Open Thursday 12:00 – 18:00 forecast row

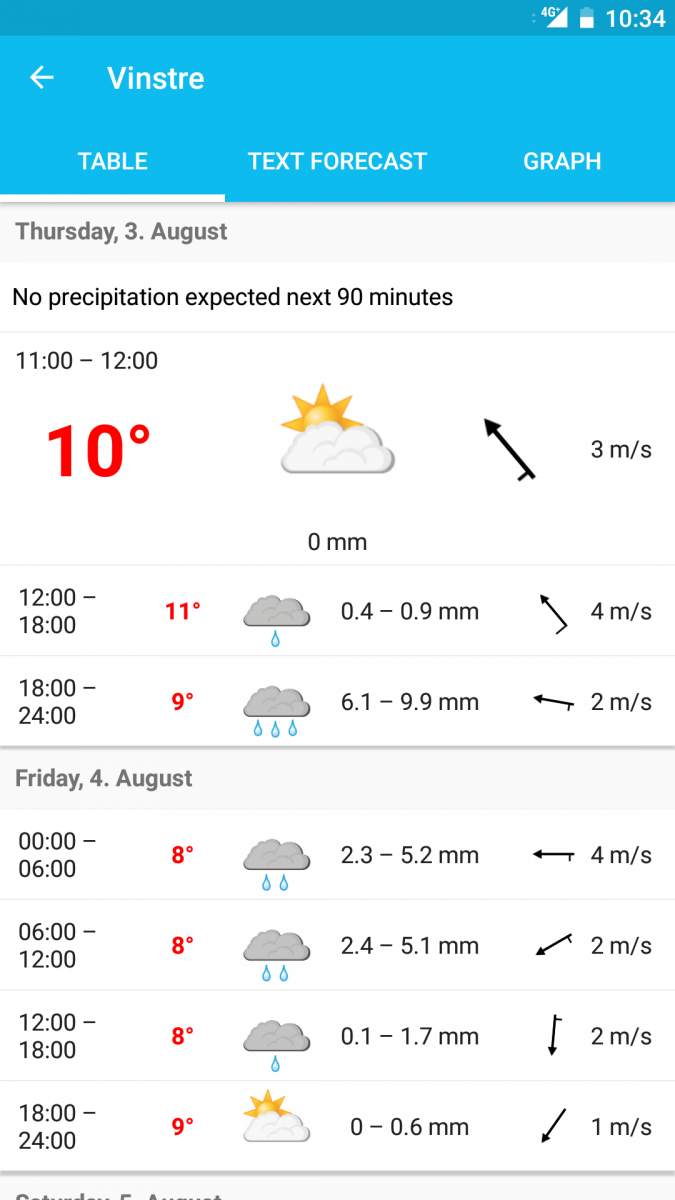(x=337, y=611)
